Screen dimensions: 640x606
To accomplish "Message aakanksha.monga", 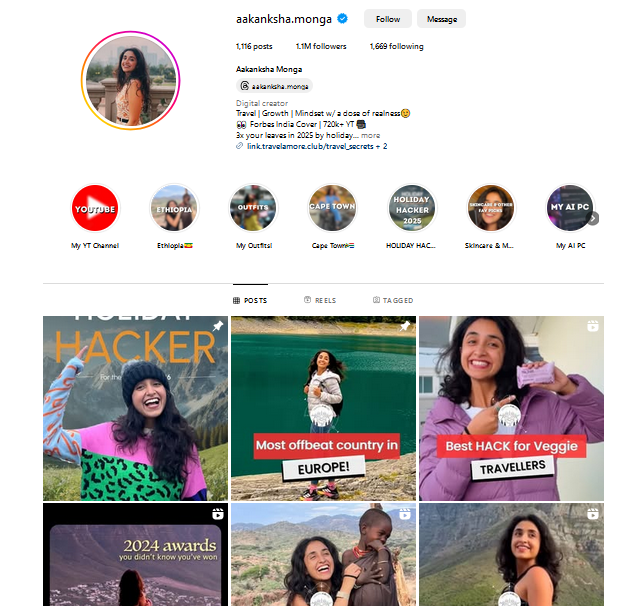I will point(441,19).
